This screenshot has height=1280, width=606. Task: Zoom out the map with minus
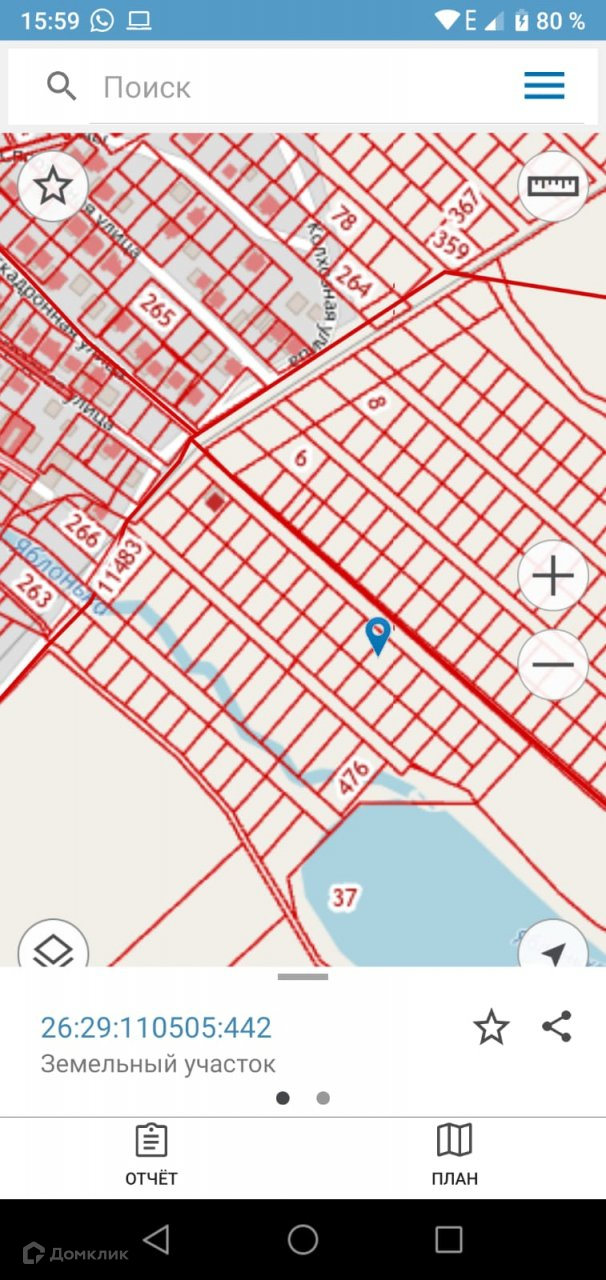(552, 665)
